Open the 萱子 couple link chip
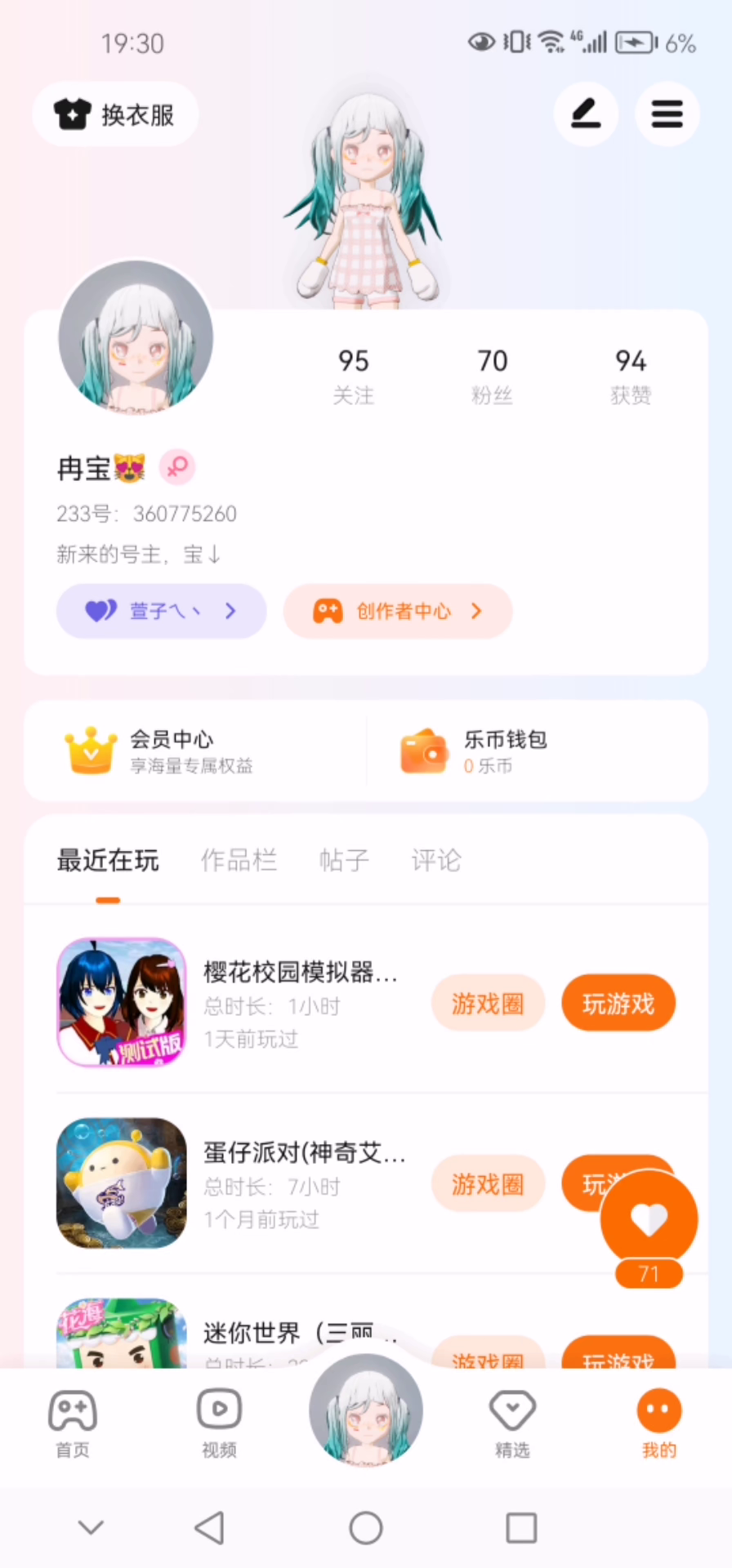 (162, 611)
